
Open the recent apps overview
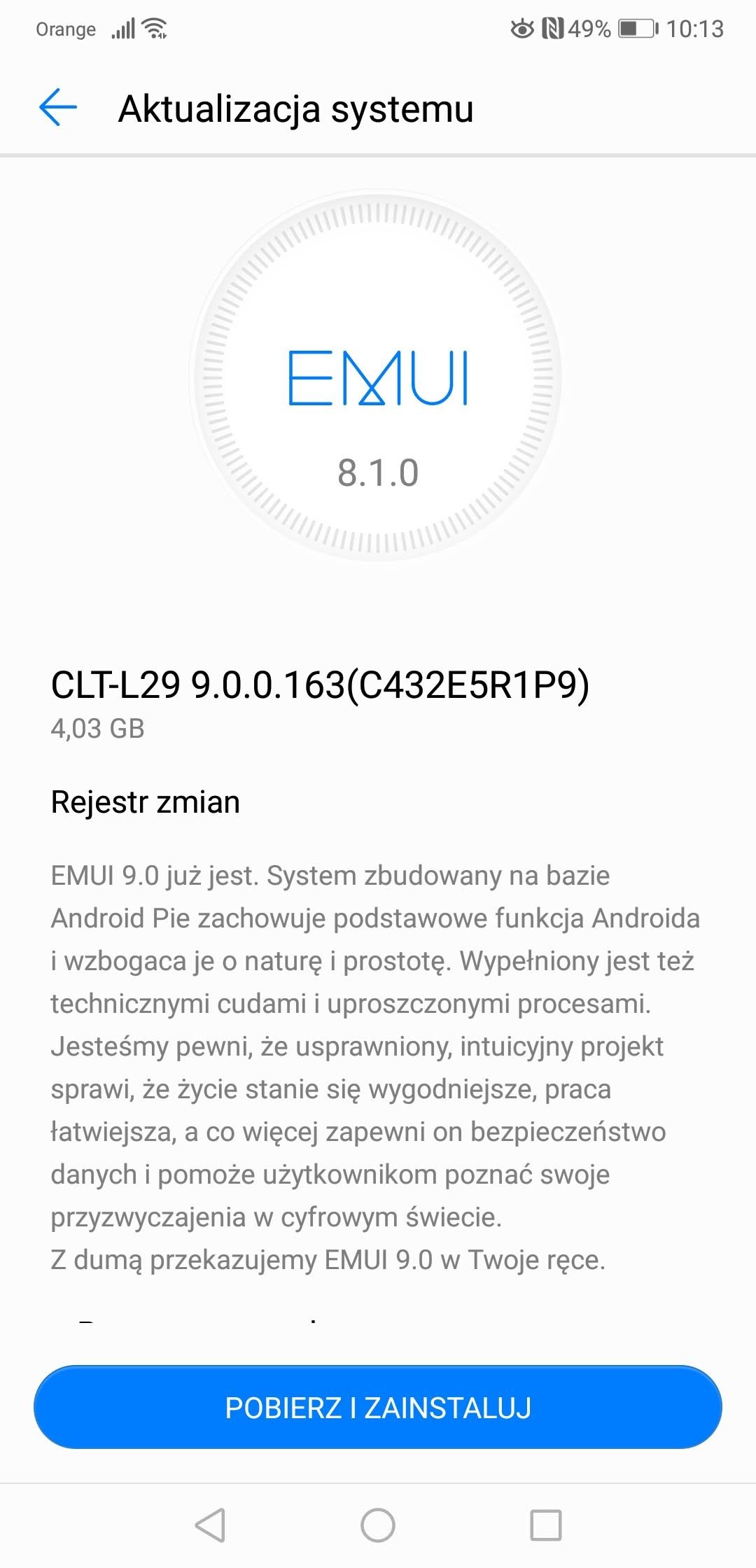pos(546,1525)
